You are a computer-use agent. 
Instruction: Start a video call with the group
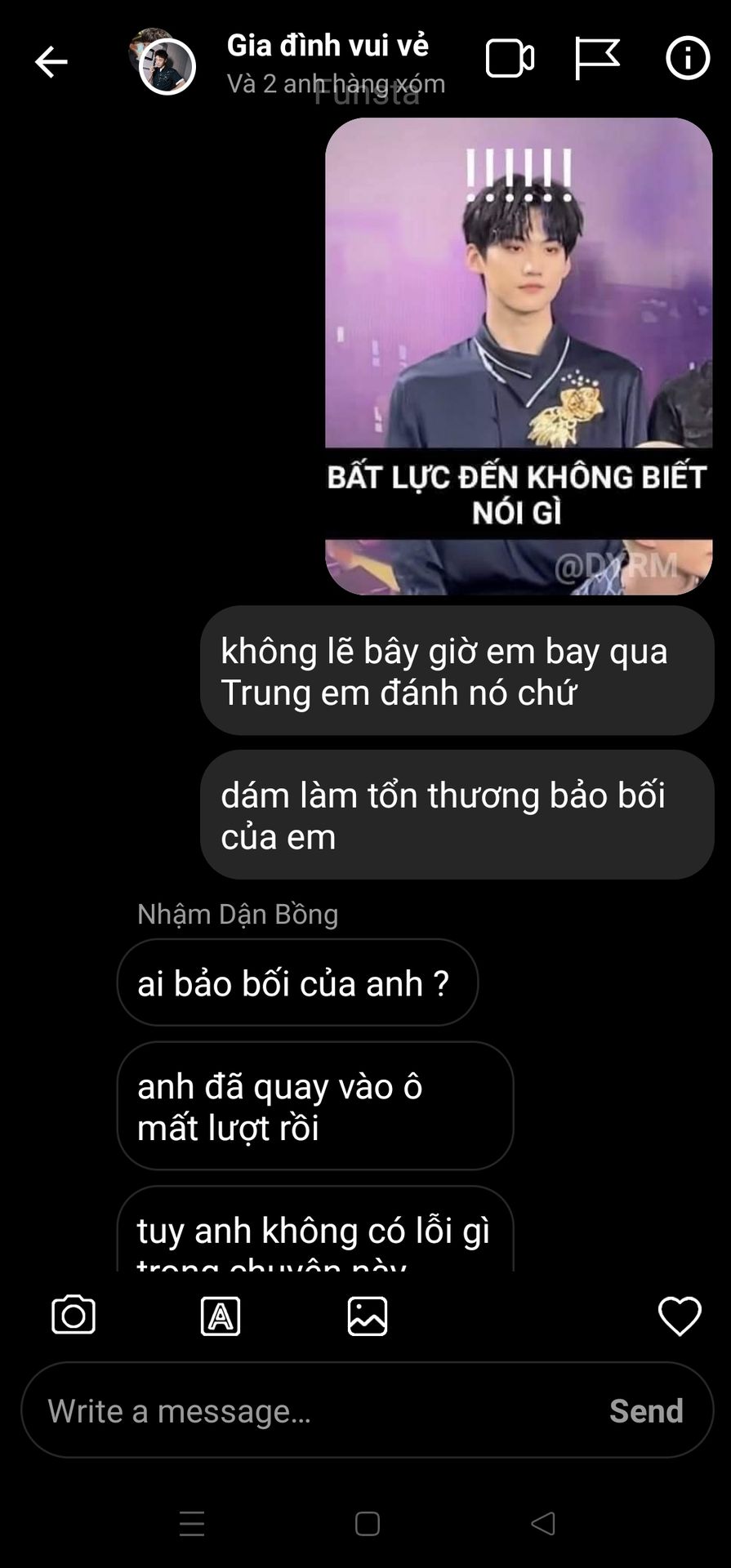pyautogui.click(x=510, y=60)
